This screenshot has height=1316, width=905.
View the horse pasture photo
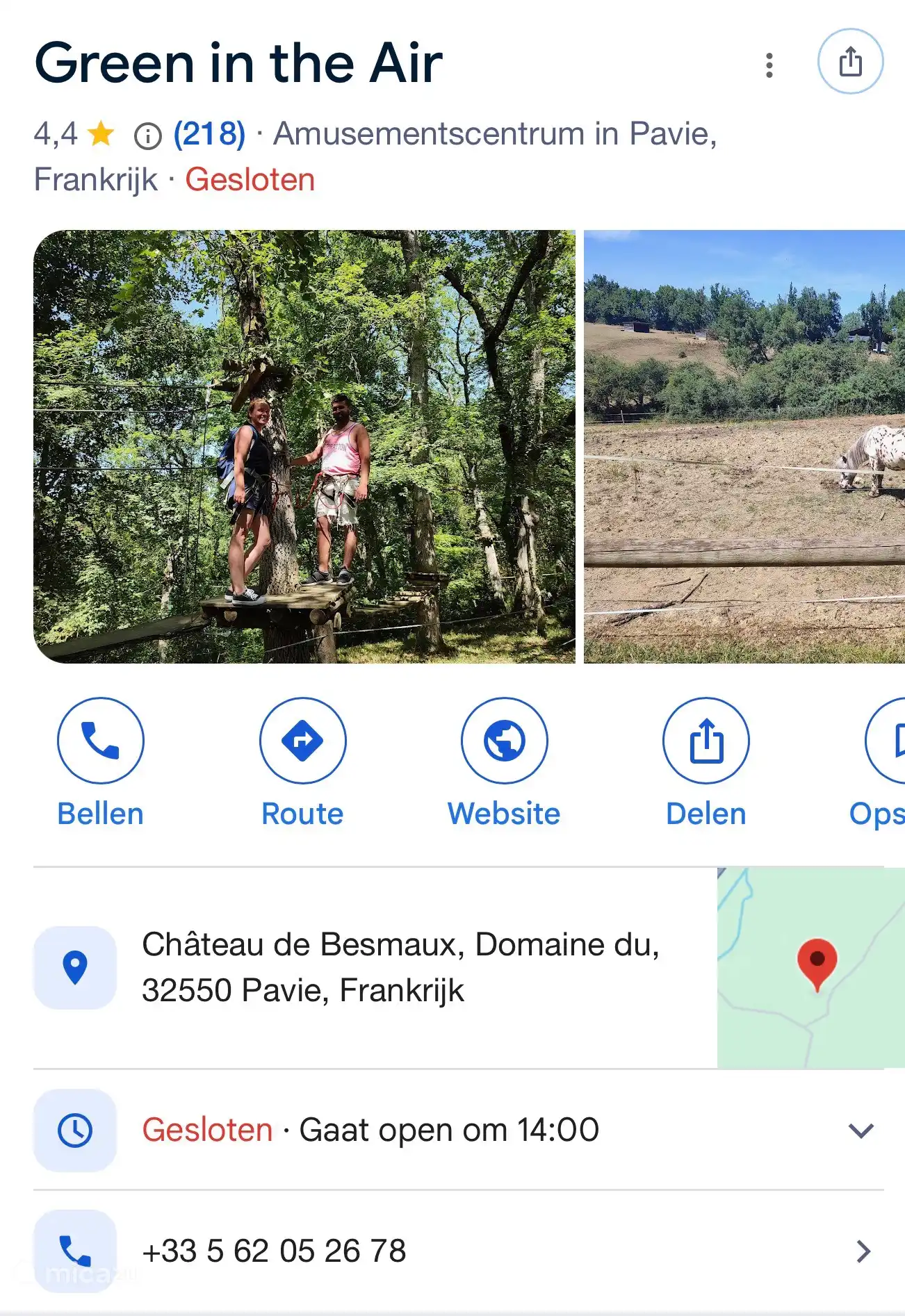(744, 446)
